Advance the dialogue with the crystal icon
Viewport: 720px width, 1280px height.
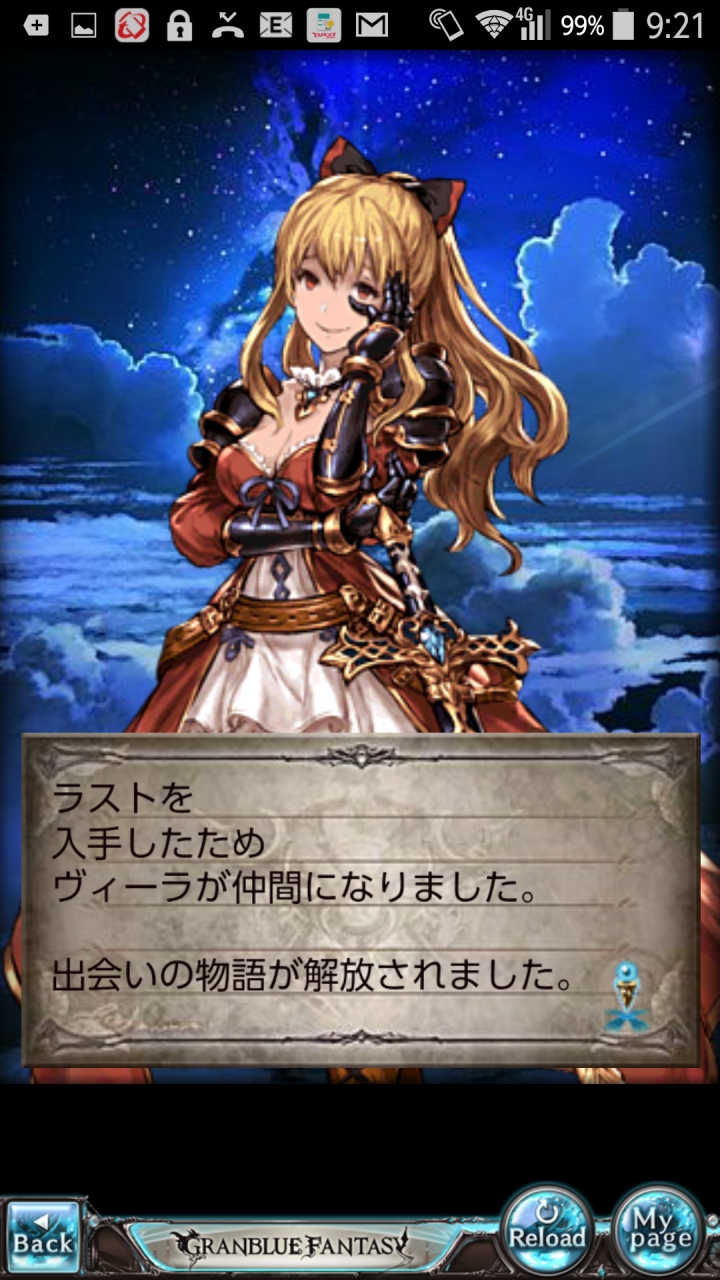[x=628, y=997]
